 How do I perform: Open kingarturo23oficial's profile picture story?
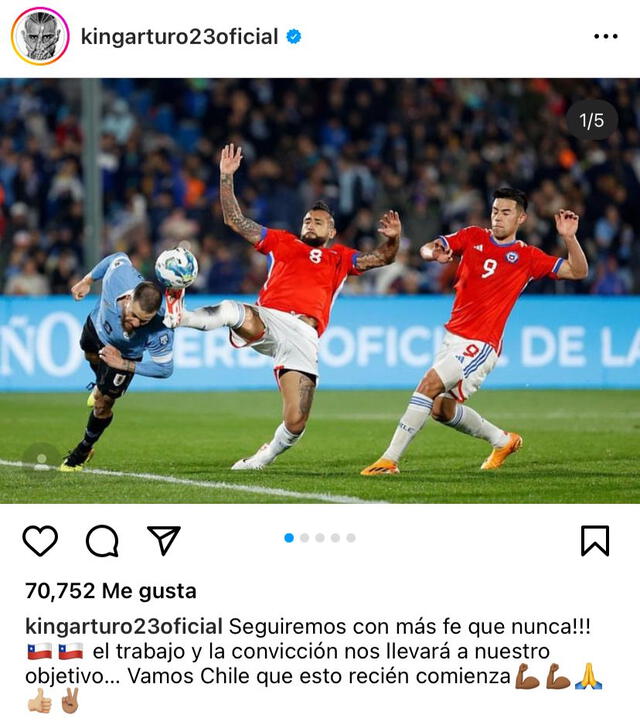click(40, 37)
